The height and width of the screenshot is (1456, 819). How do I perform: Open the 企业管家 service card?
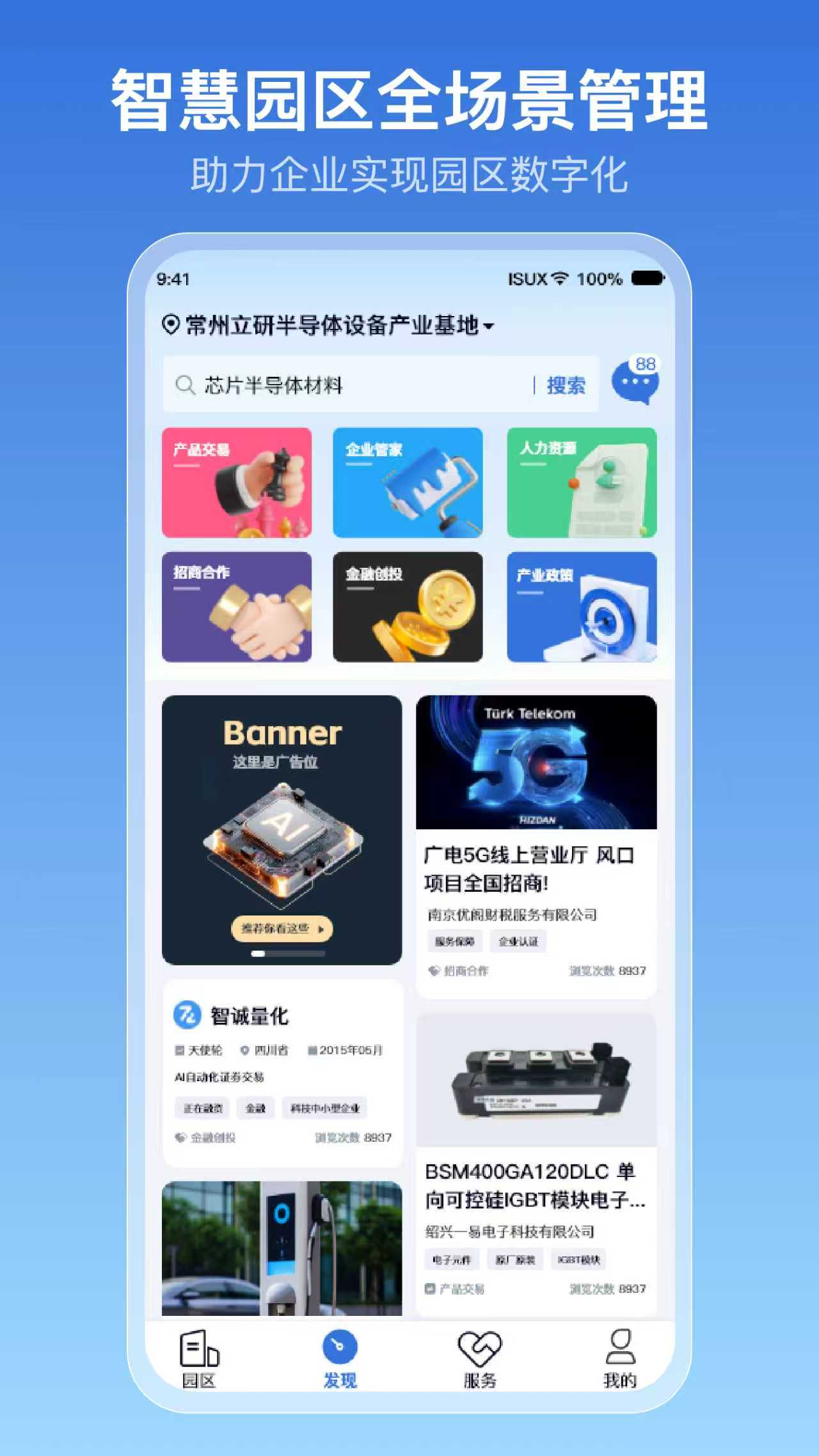pos(408,483)
